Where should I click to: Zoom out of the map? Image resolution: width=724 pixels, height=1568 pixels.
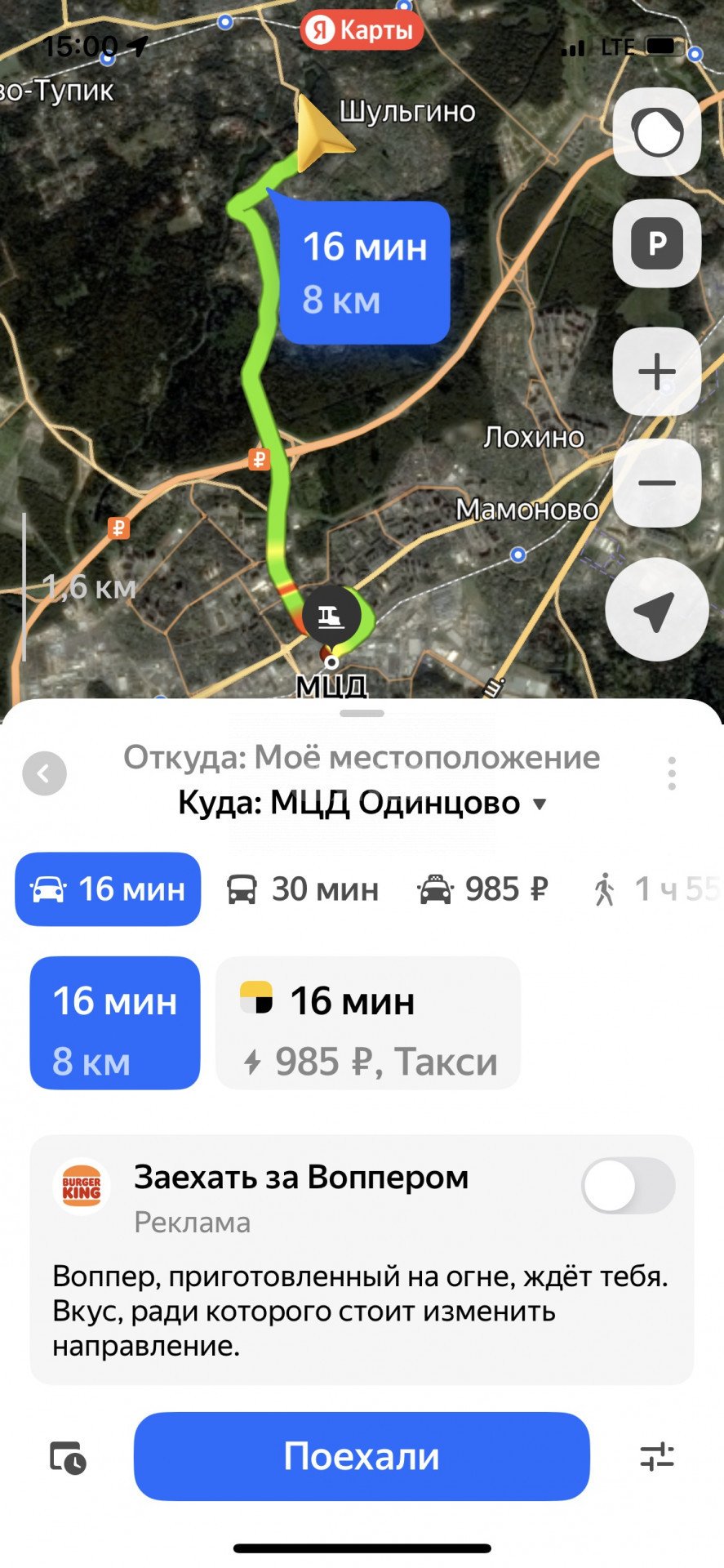[656, 484]
